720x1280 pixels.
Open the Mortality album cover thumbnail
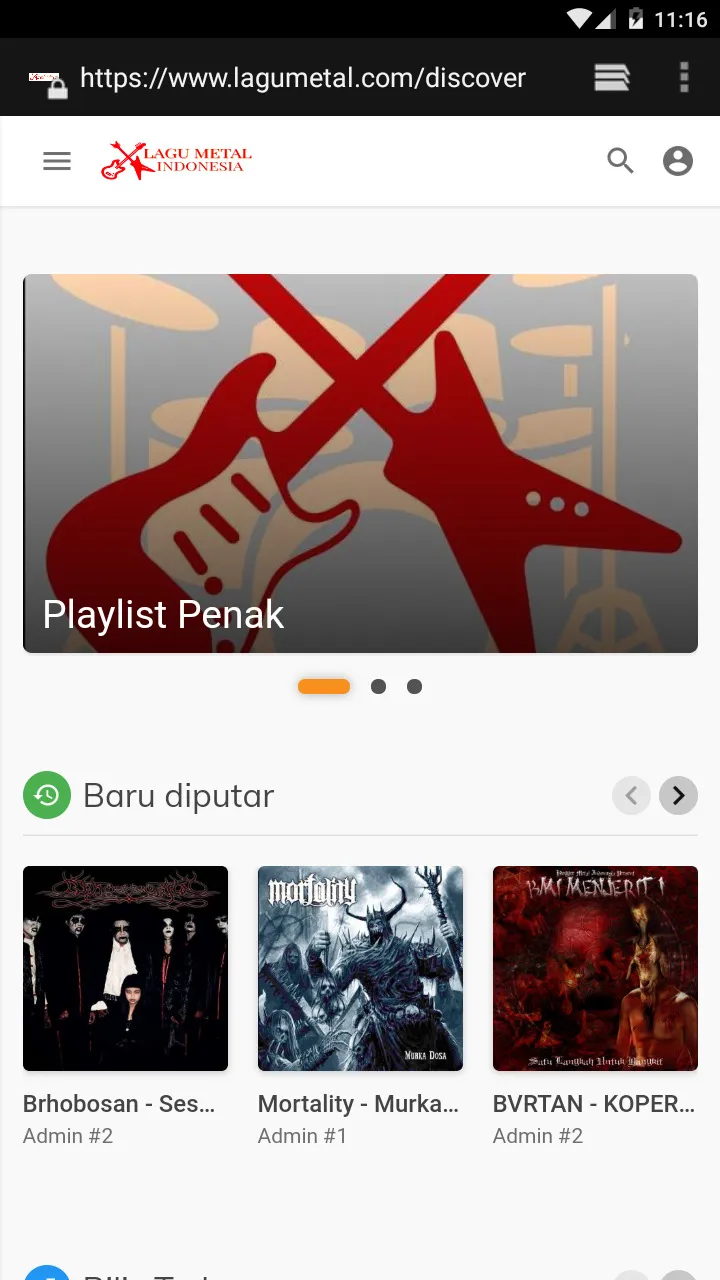[x=360, y=968]
